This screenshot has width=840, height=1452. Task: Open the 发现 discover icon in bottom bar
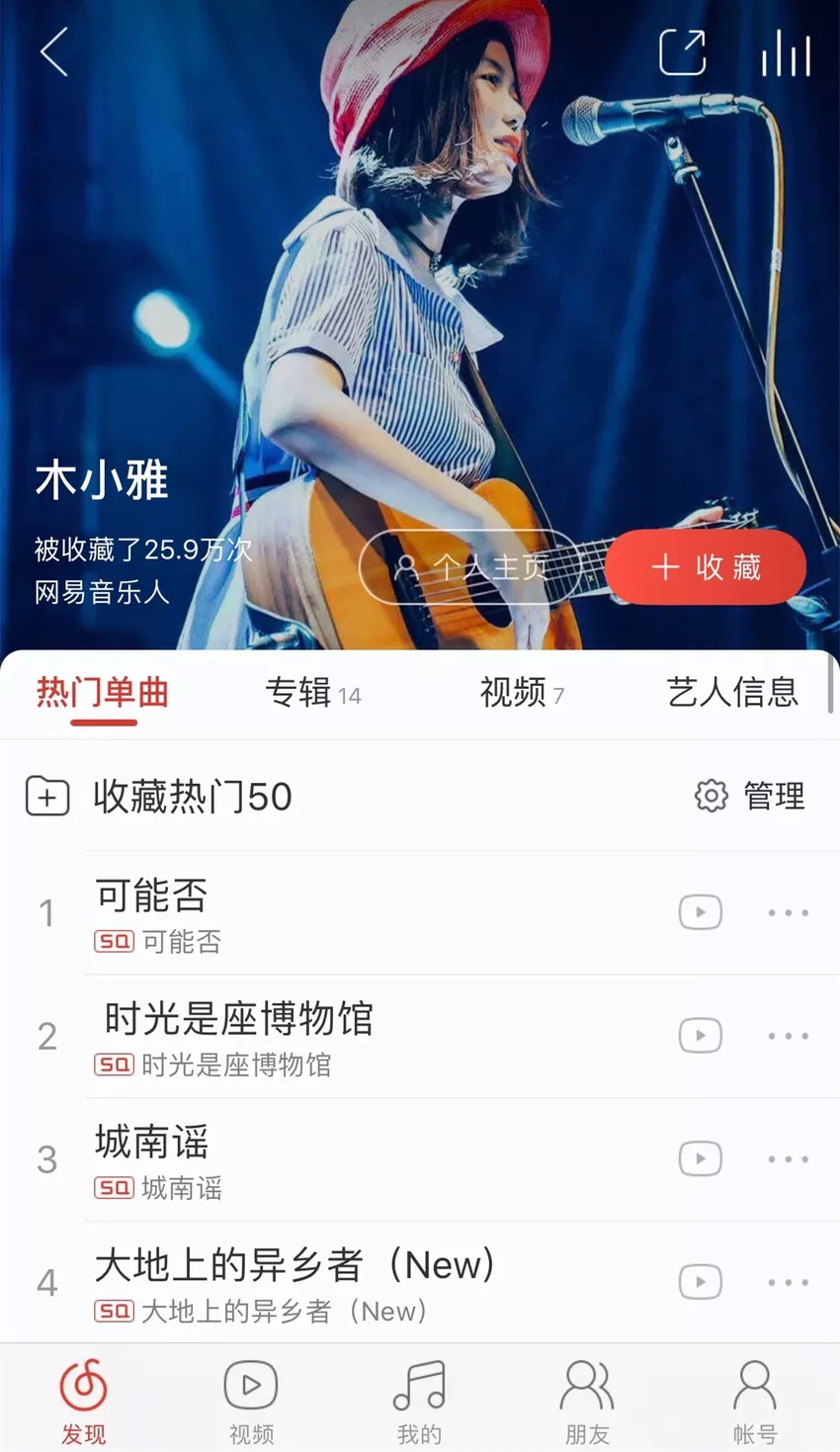[x=84, y=1388]
